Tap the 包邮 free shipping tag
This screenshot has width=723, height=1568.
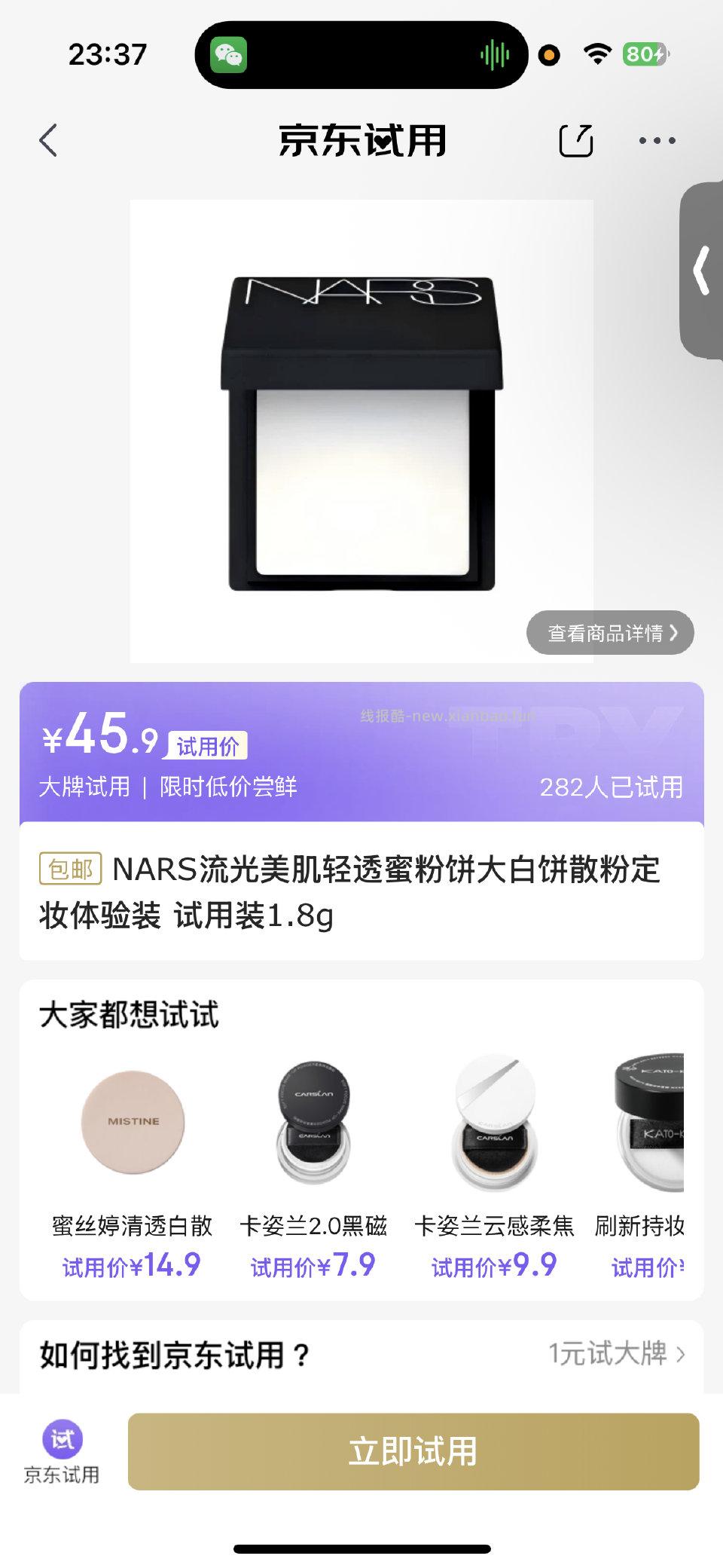(69, 870)
